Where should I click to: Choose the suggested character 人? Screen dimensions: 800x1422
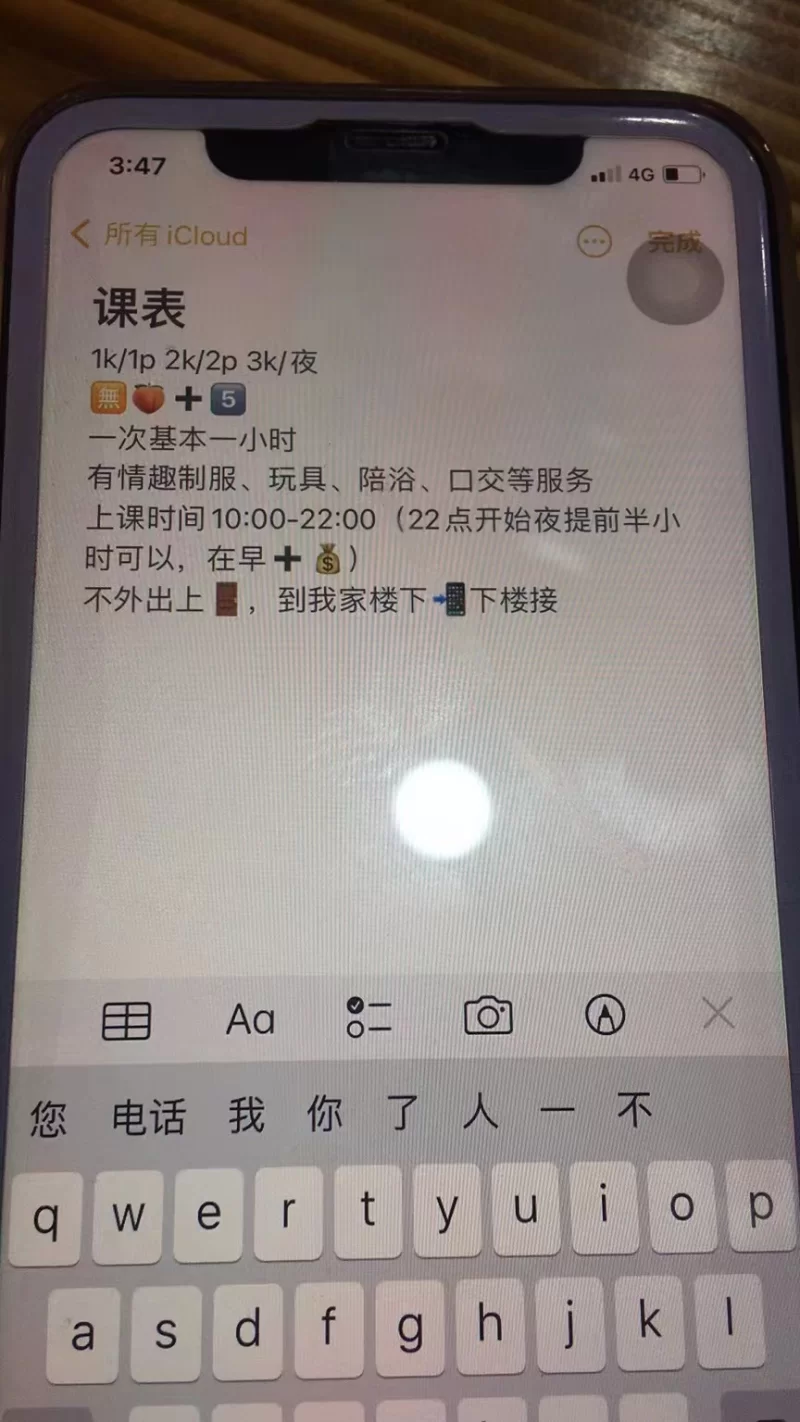point(480,1112)
